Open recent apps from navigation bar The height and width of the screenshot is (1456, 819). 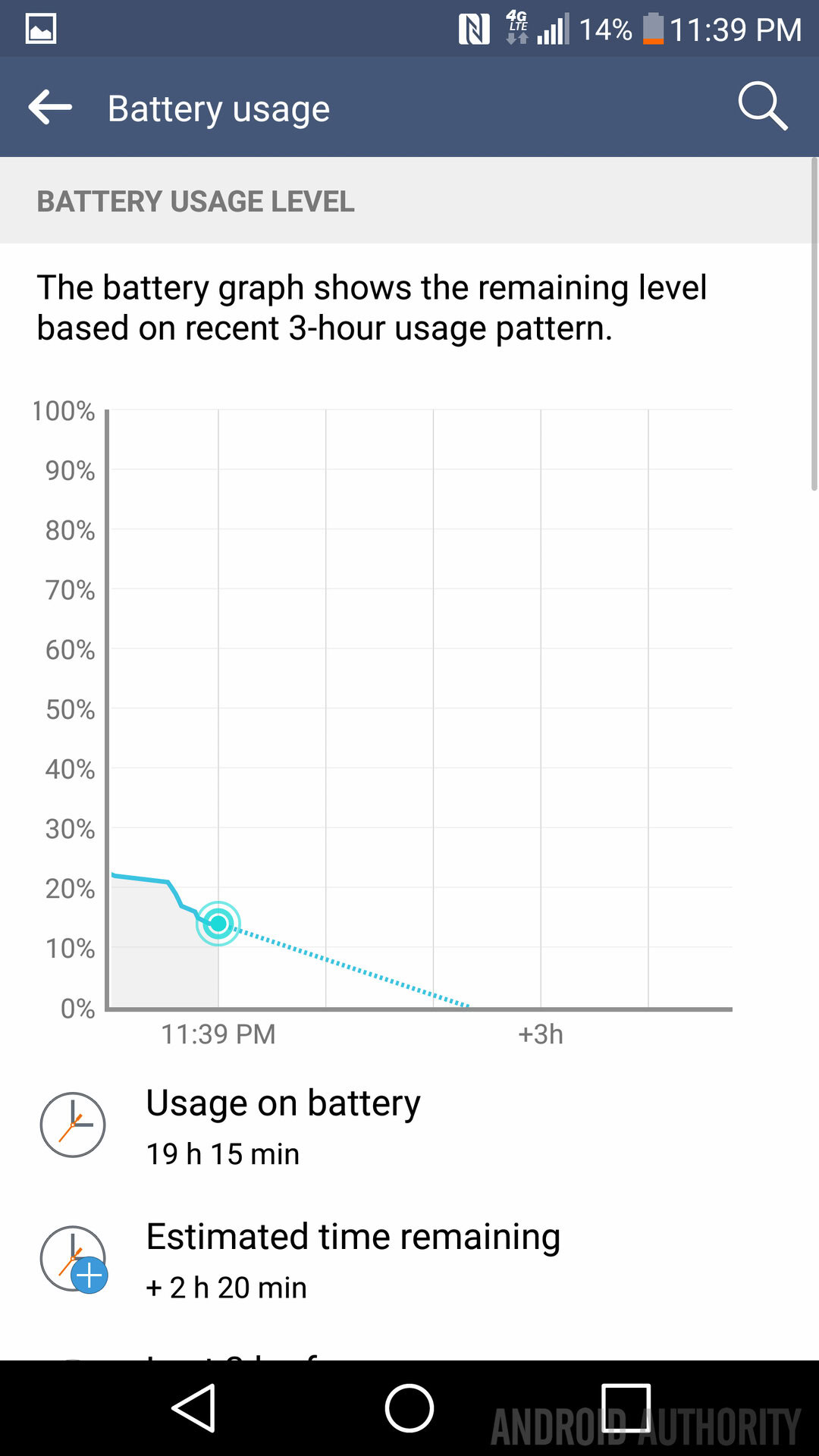coord(626,1408)
